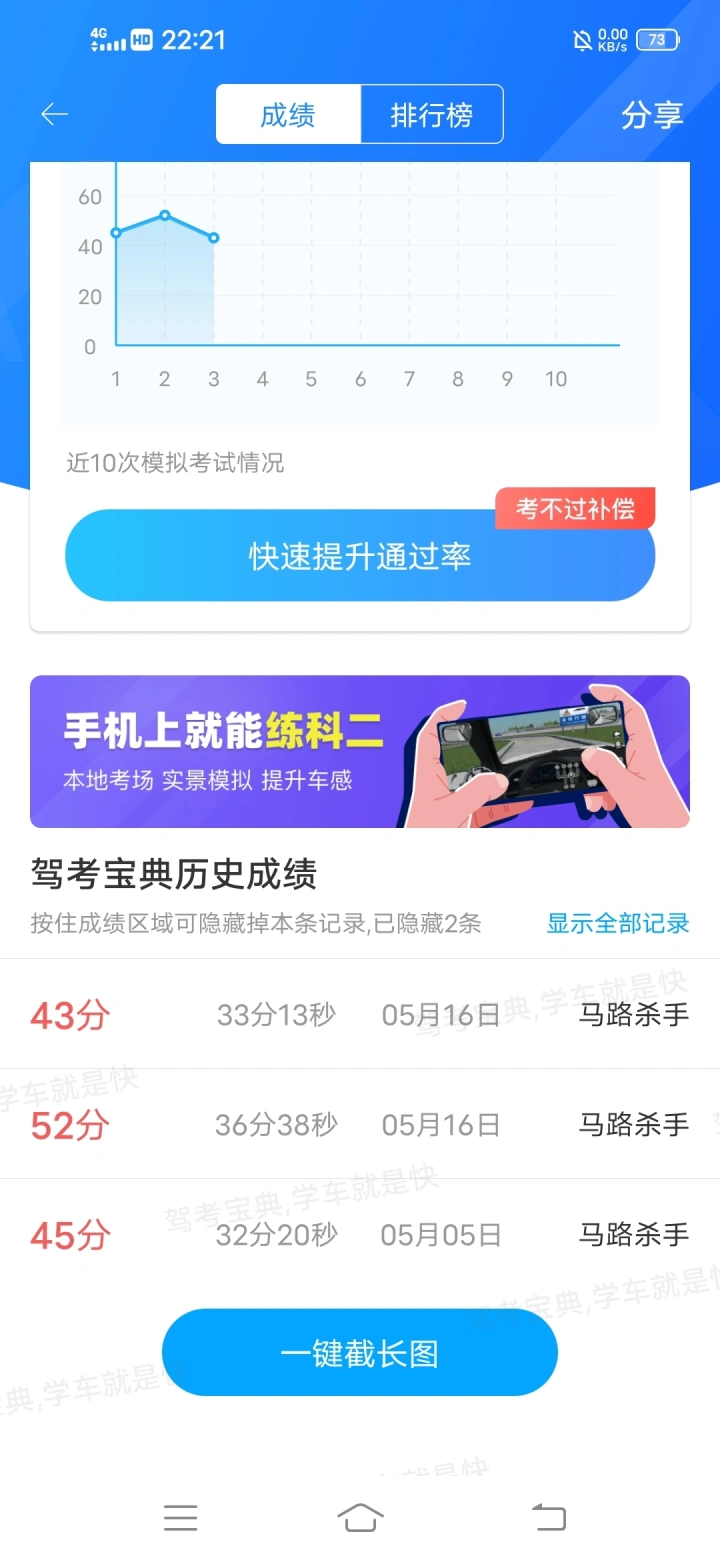The width and height of the screenshot is (720, 1560).
Task: Open the 手机上就能练科二 banner
Action: coord(360,751)
